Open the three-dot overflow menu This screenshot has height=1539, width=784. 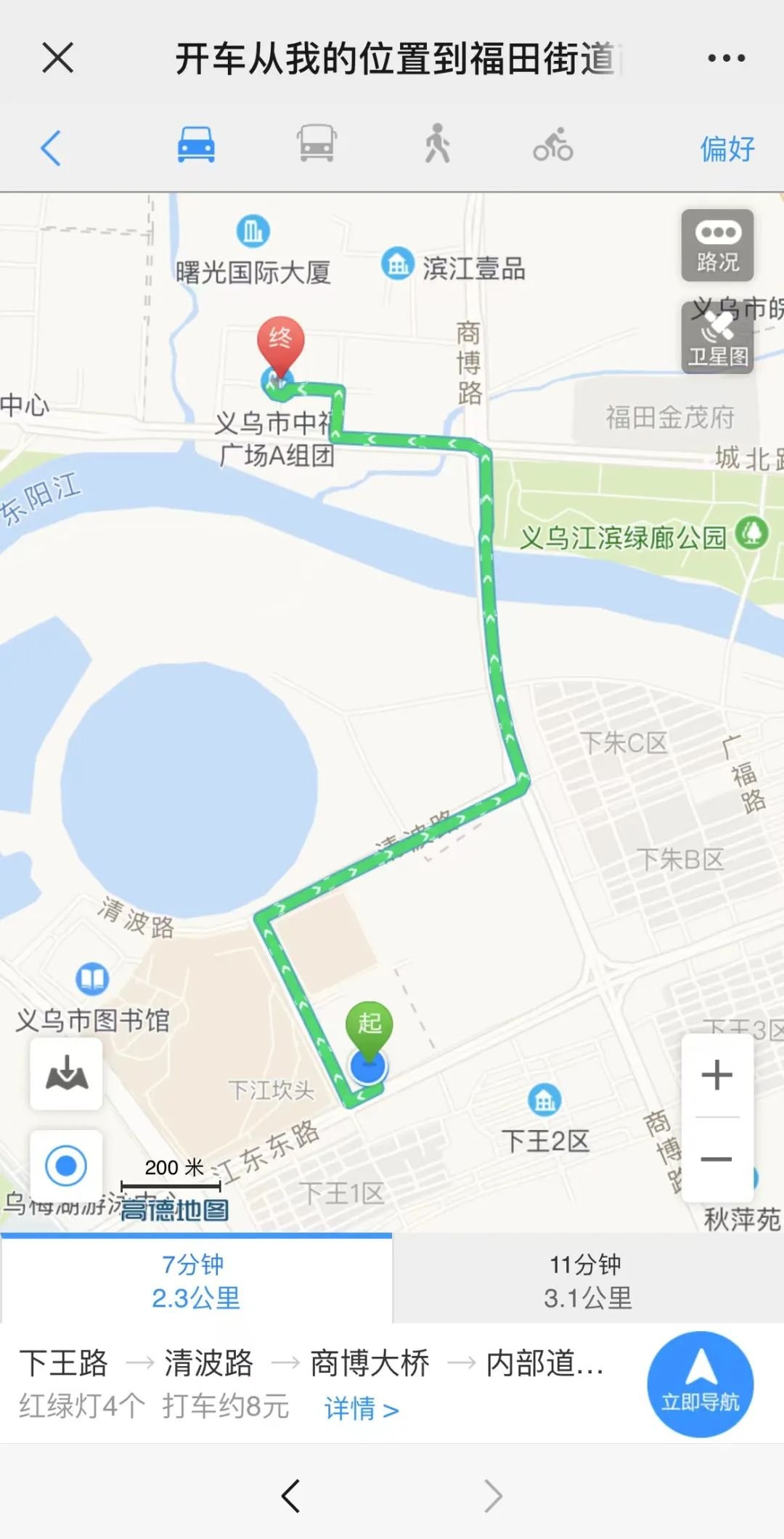[x=726, y=58]
